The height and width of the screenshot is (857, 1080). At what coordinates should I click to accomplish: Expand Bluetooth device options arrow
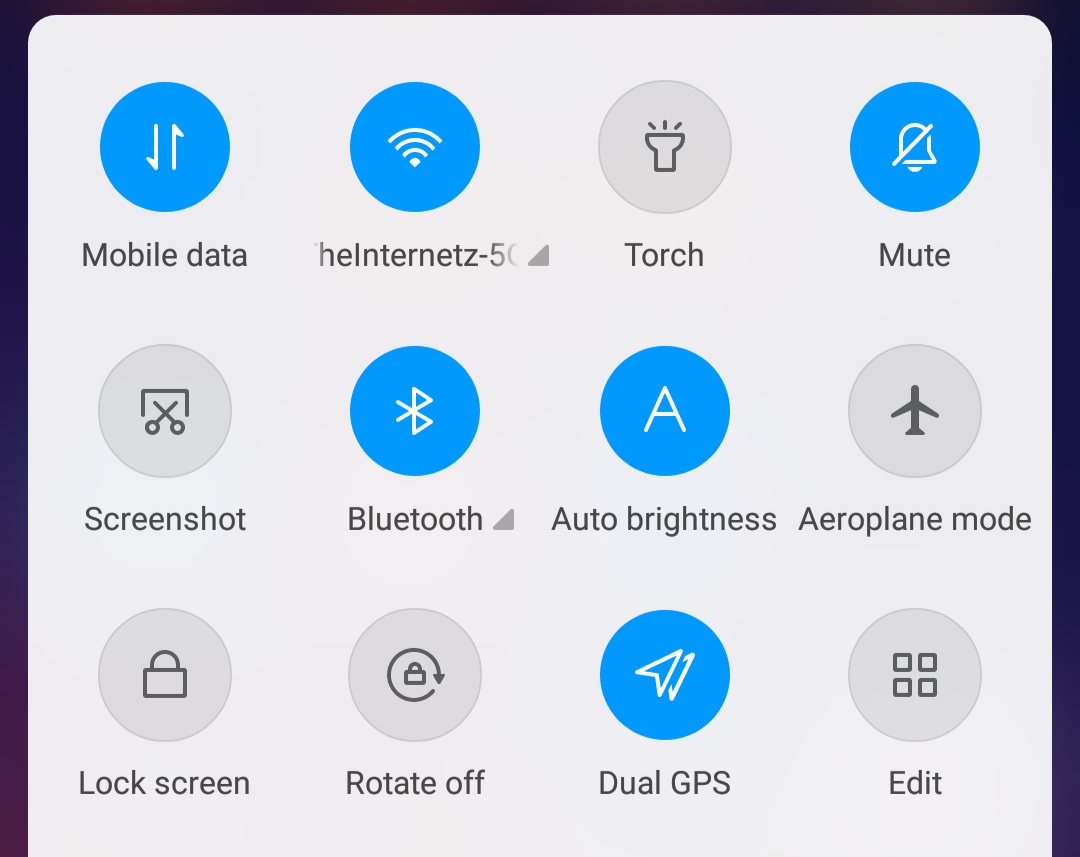504,520
